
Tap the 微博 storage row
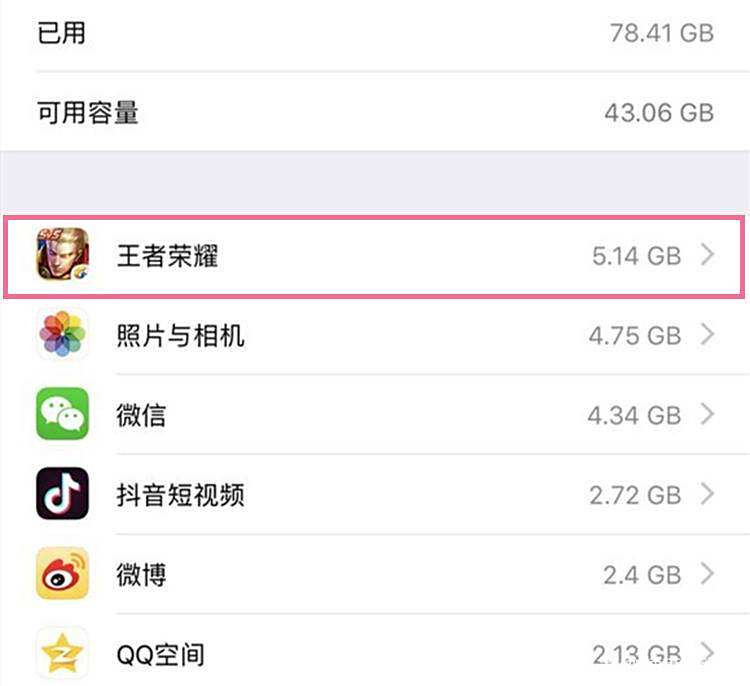pyautogui.click(x=375, y=574)
